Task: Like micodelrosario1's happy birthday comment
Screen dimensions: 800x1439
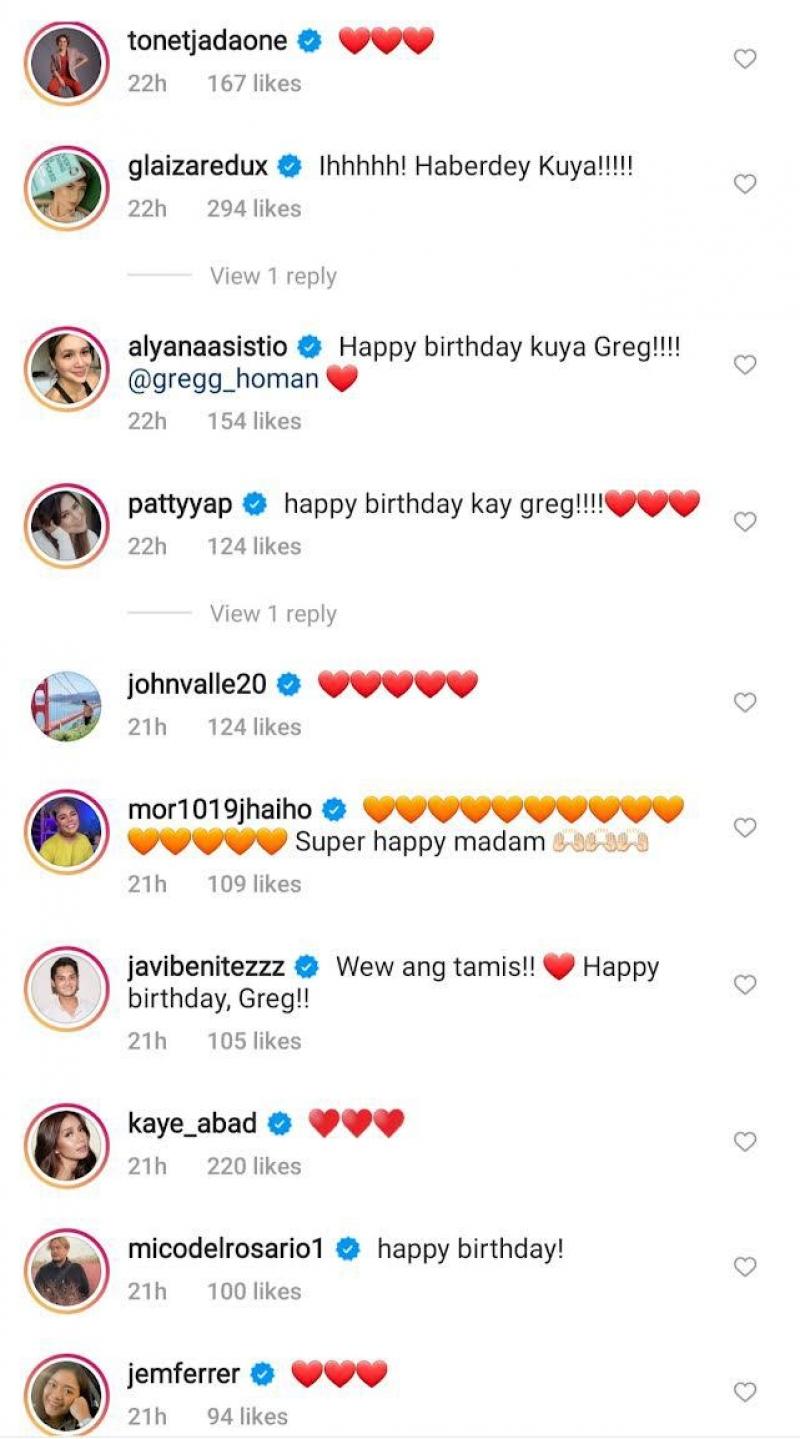Action: click(745, 1266)
